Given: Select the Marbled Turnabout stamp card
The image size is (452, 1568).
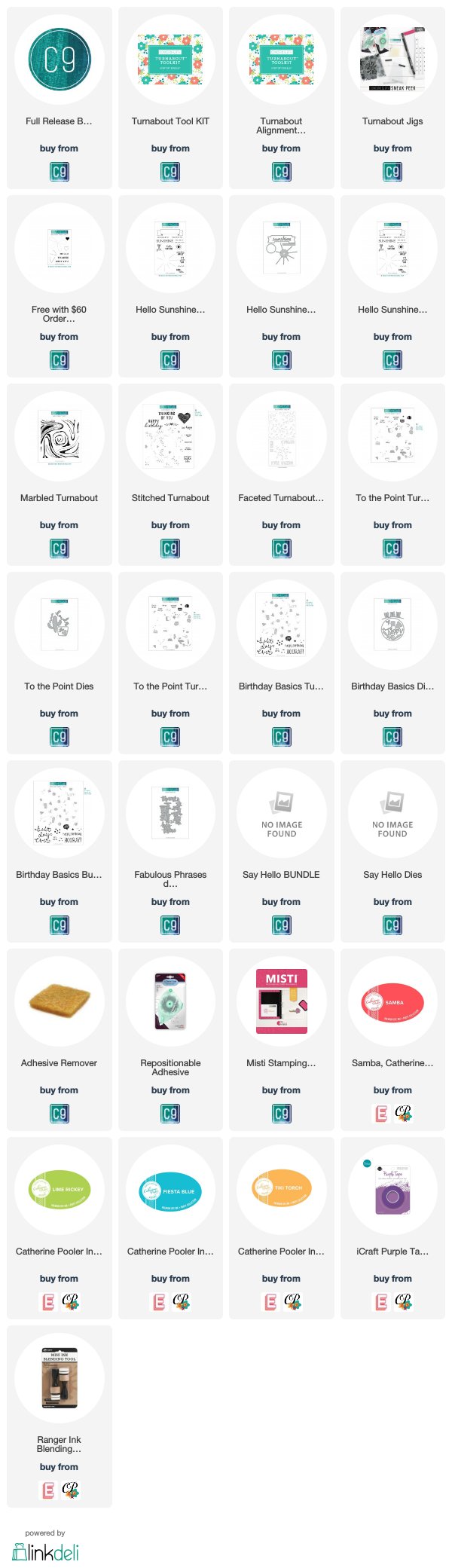Looking at the screenshot, I should coord(59,437).
